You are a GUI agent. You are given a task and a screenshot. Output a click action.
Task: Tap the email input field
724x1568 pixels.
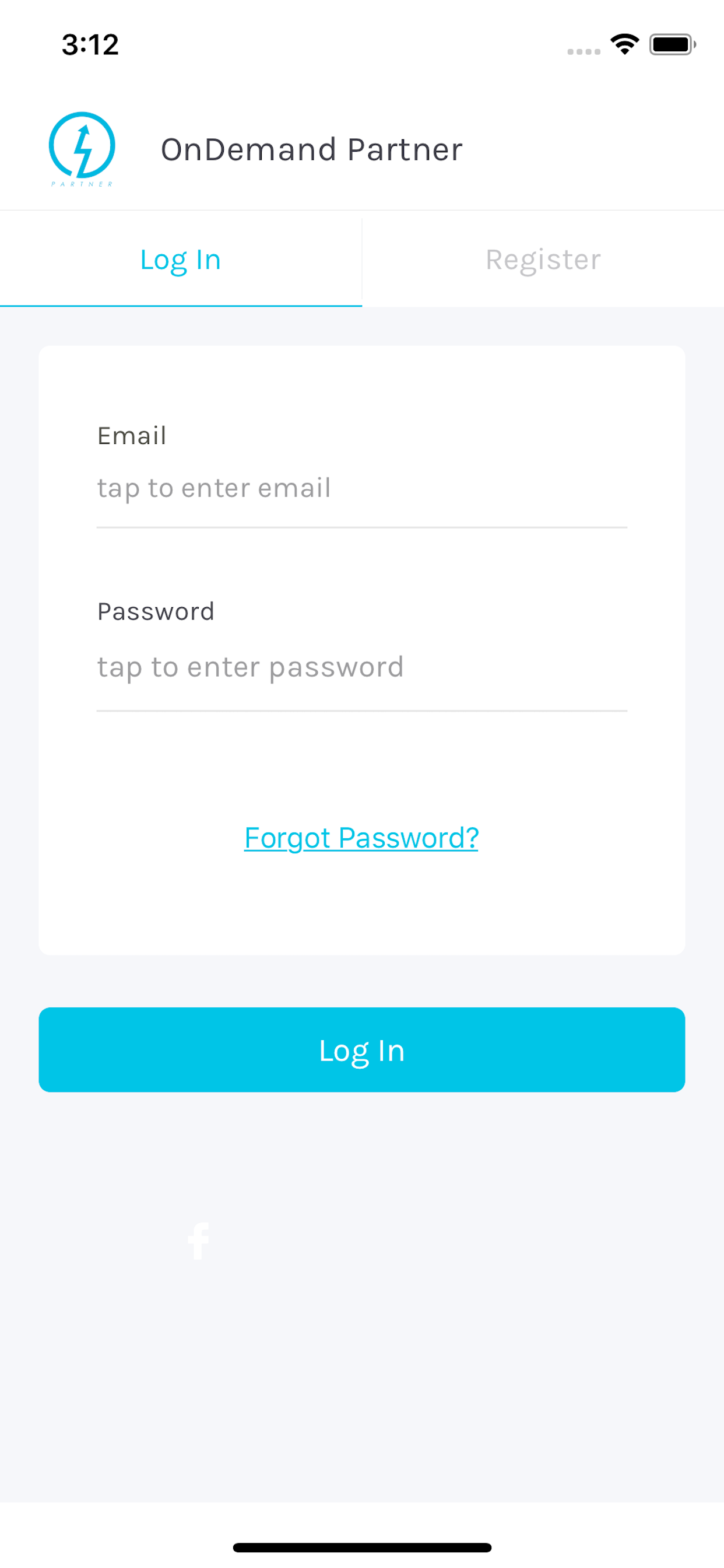point(361,487)
